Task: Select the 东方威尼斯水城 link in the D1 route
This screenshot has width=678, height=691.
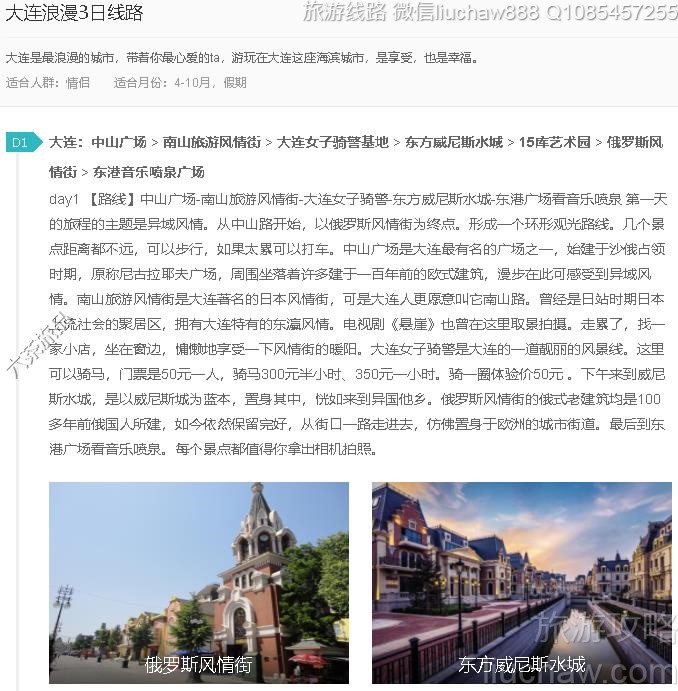Action: point(453,143)
